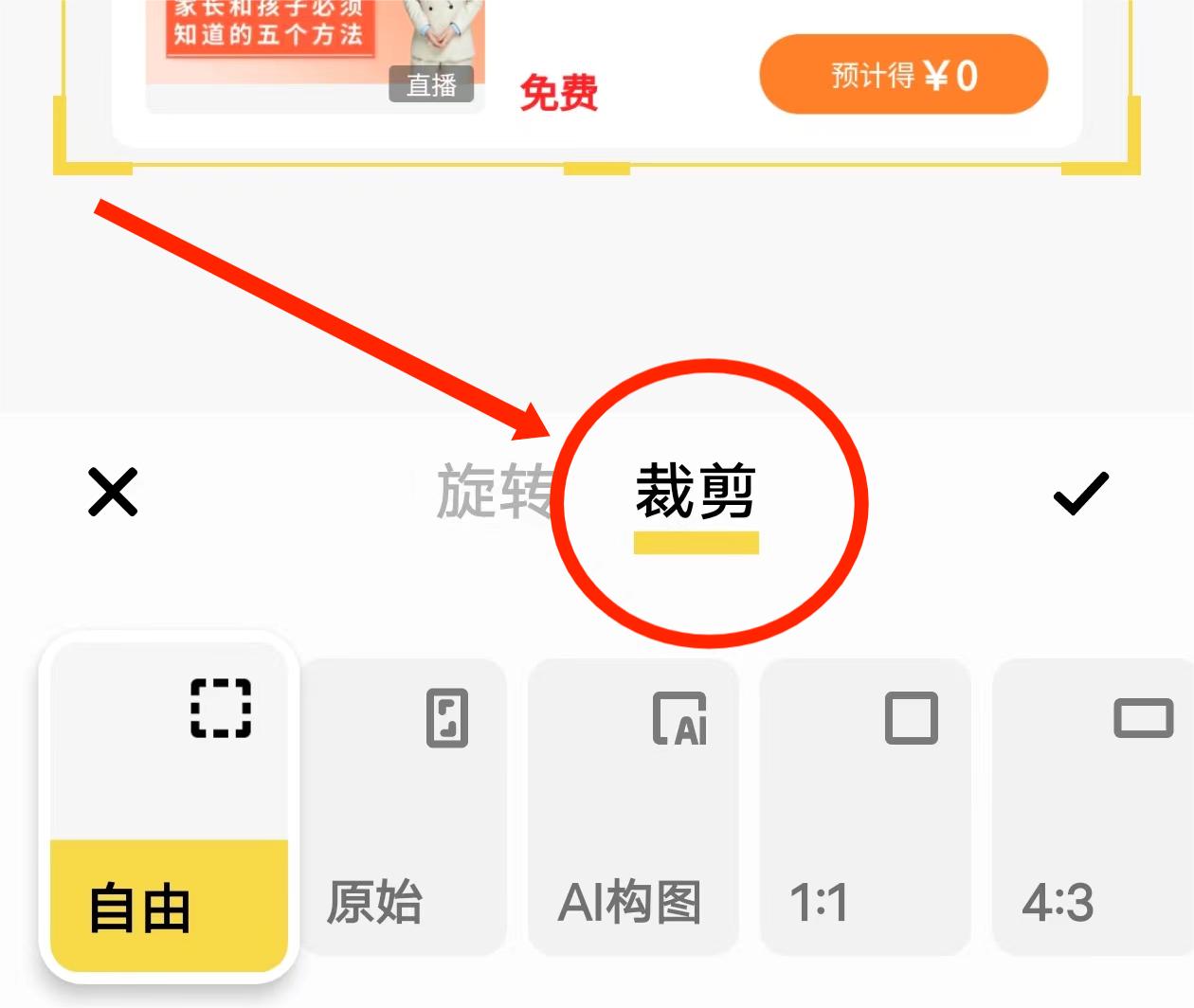Cancel cropping with the X icon
The image size is (1194, 1008).
coord(113,492)
